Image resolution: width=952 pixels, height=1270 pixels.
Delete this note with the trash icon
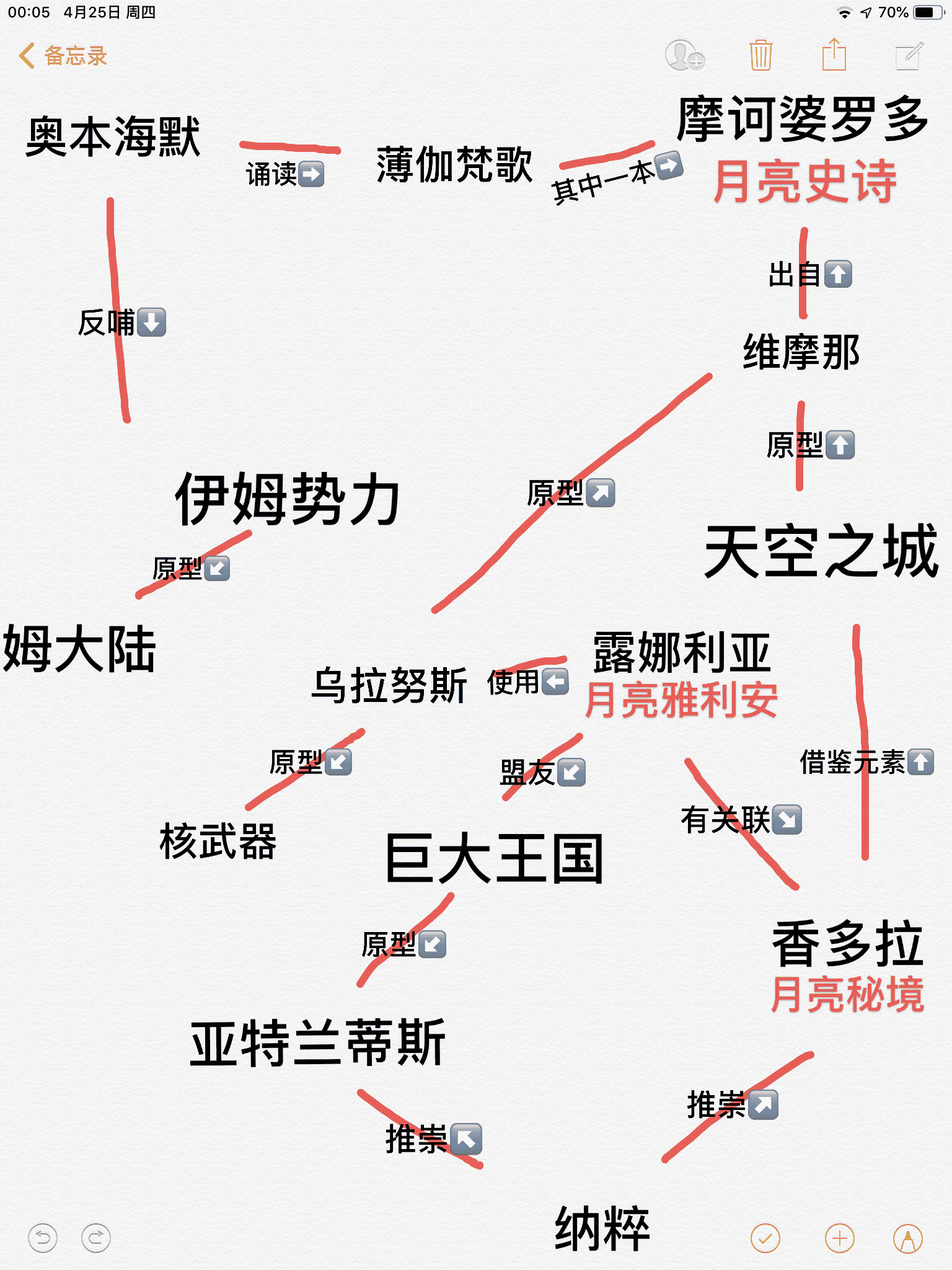pyautogui.click(x=760, y=56)
